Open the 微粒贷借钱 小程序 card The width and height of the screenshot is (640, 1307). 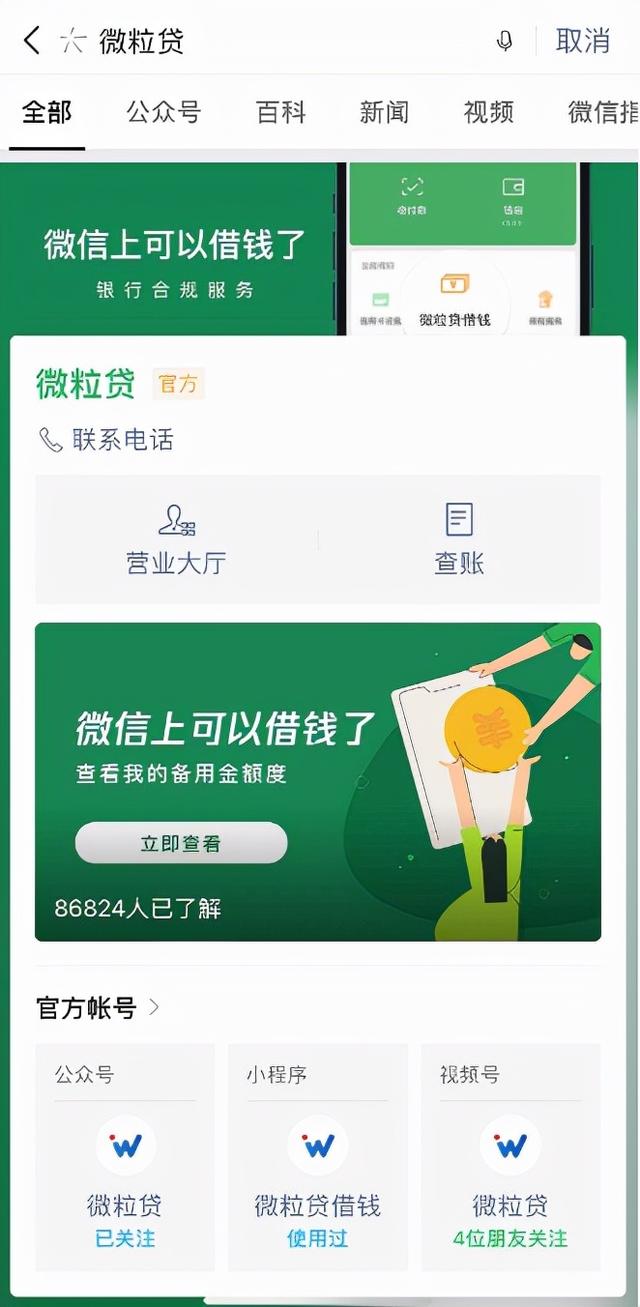[x=318, y=1157]
